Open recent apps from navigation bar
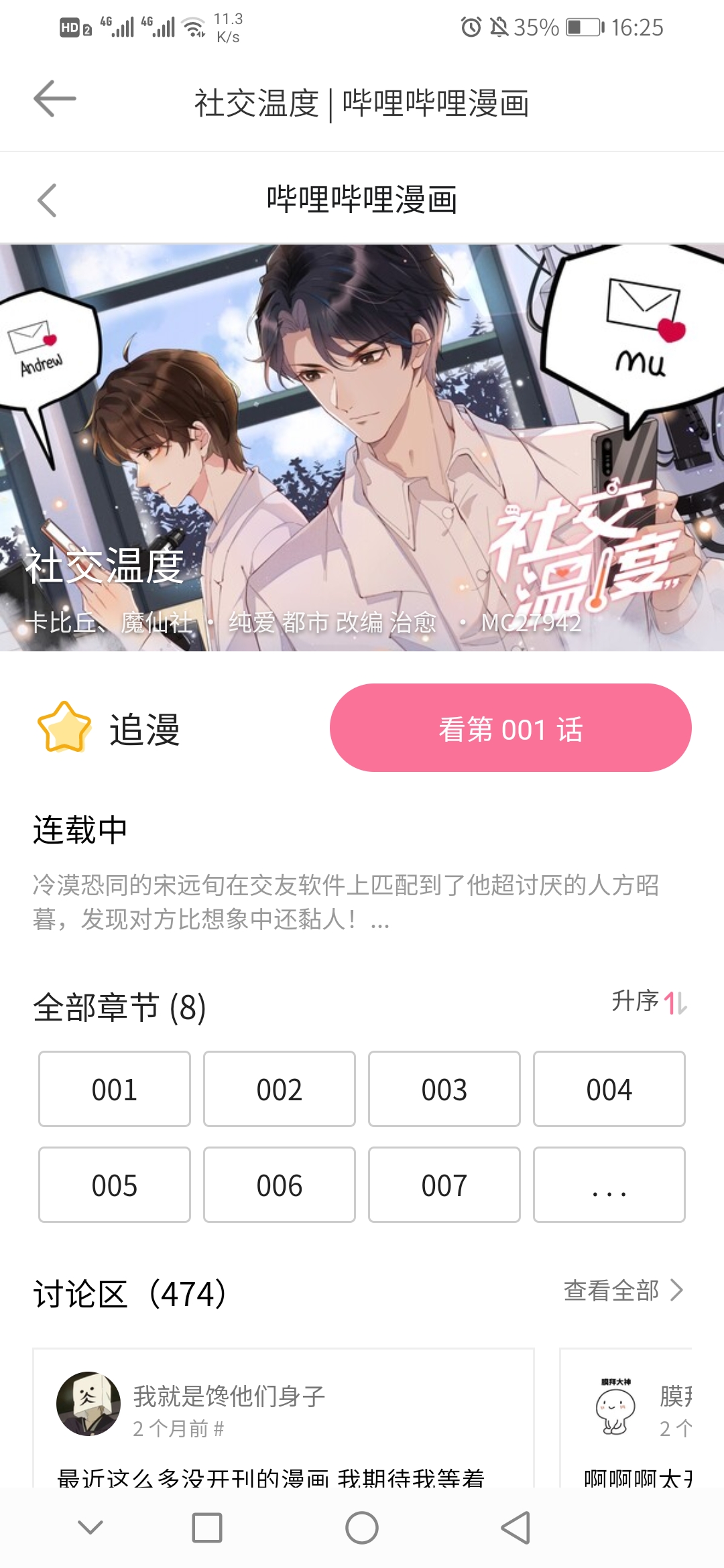The height and width of the screenshot is (1568, 724). (207, 1528)
